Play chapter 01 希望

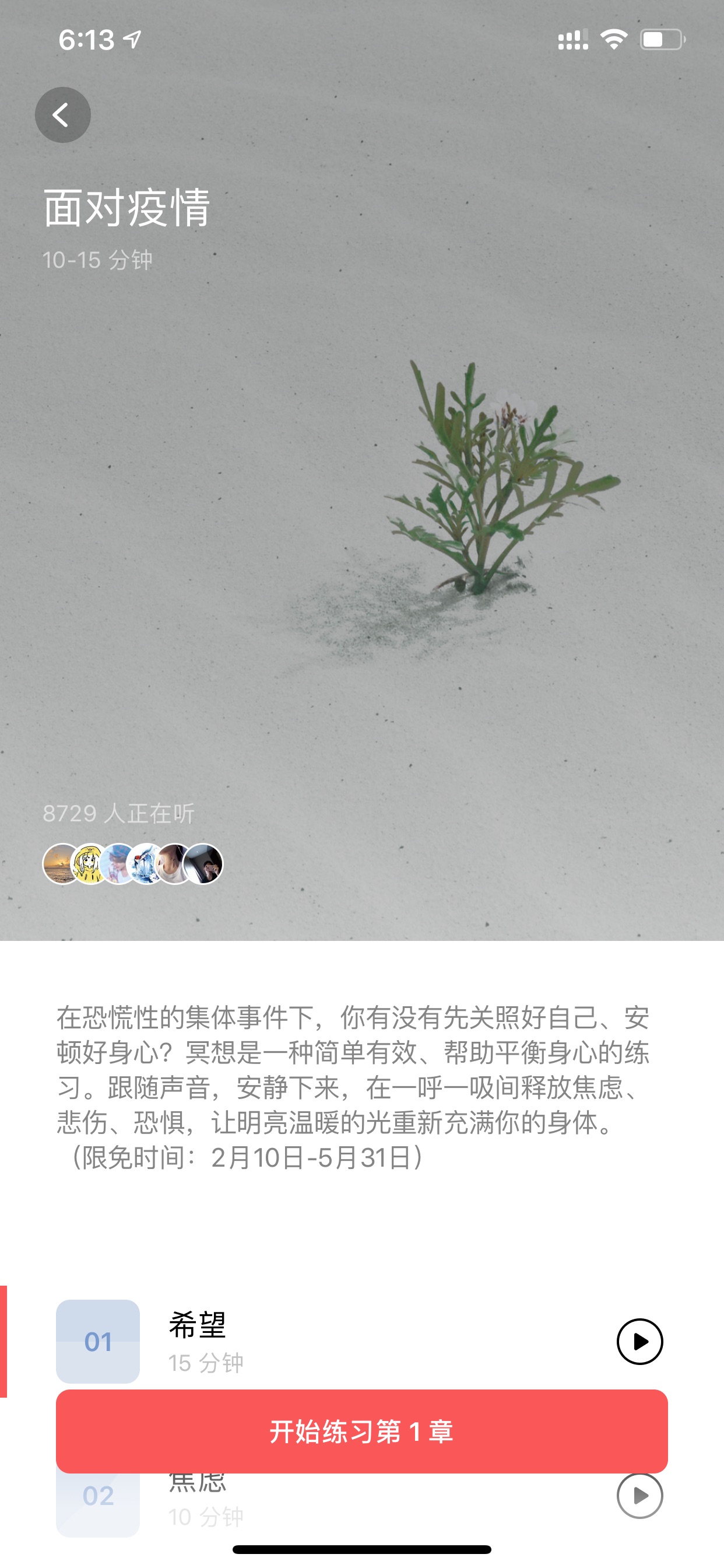pos(639,1342)
